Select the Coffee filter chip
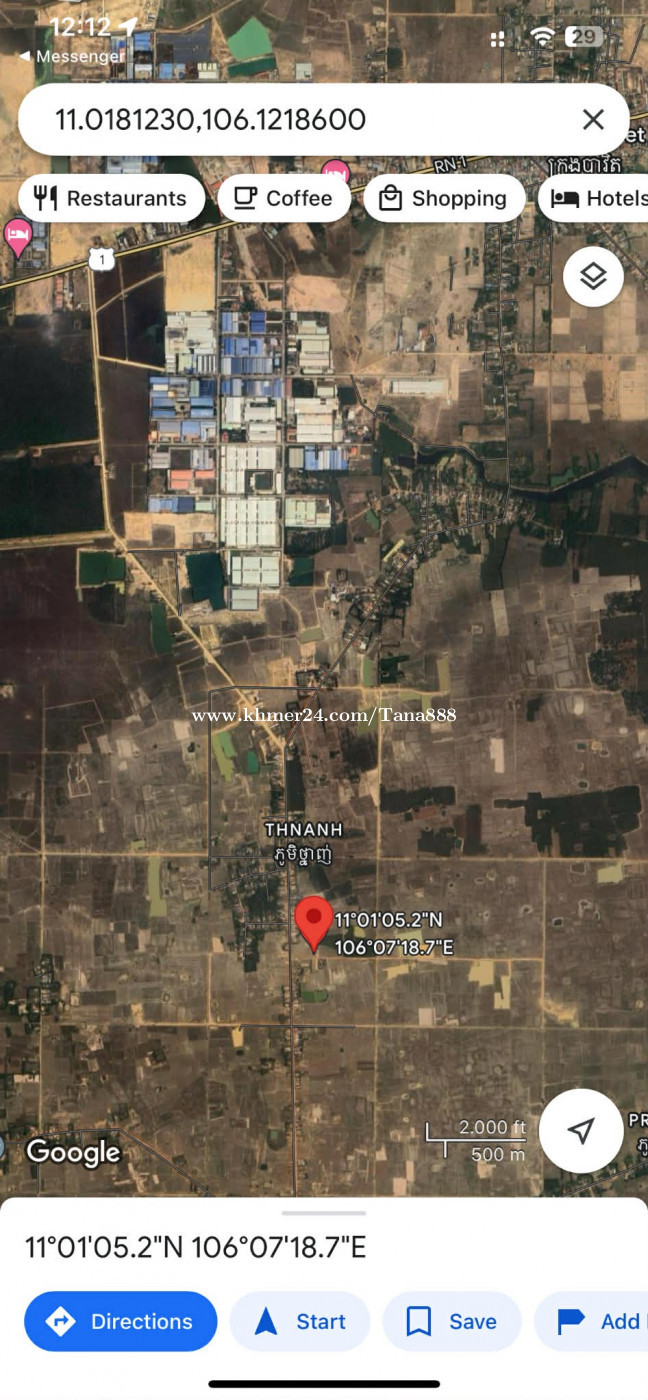Viewport: 648px width, 1400px height. (x=284, y=199)
